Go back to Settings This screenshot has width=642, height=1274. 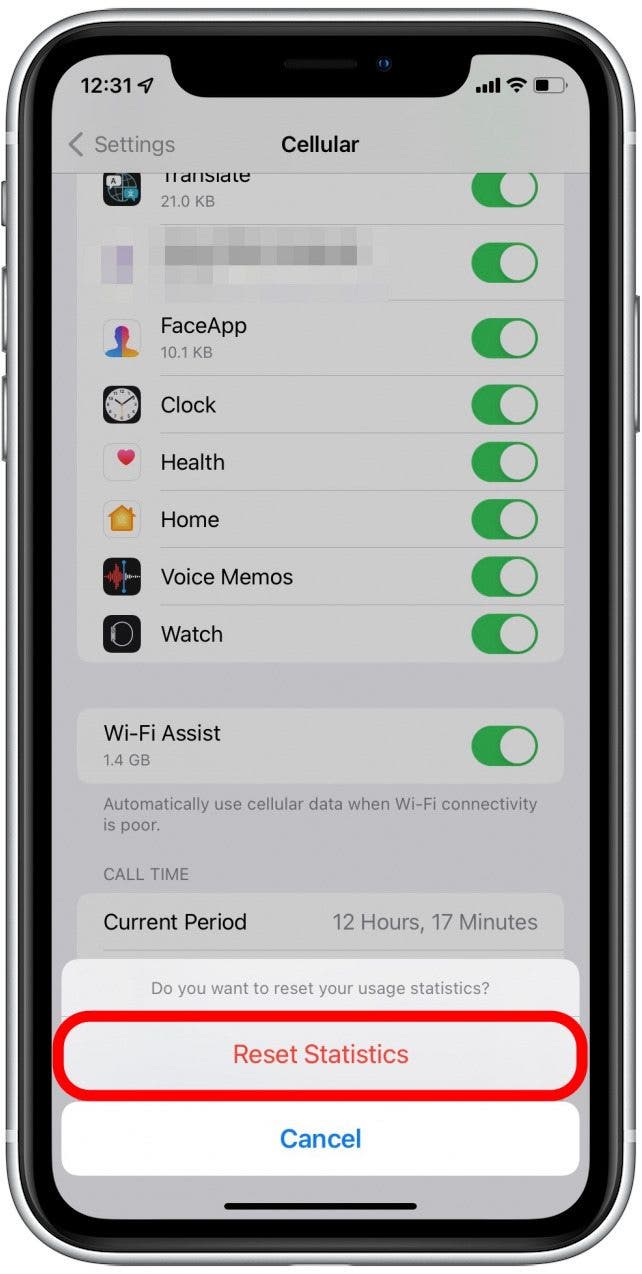tap(121, 145)
